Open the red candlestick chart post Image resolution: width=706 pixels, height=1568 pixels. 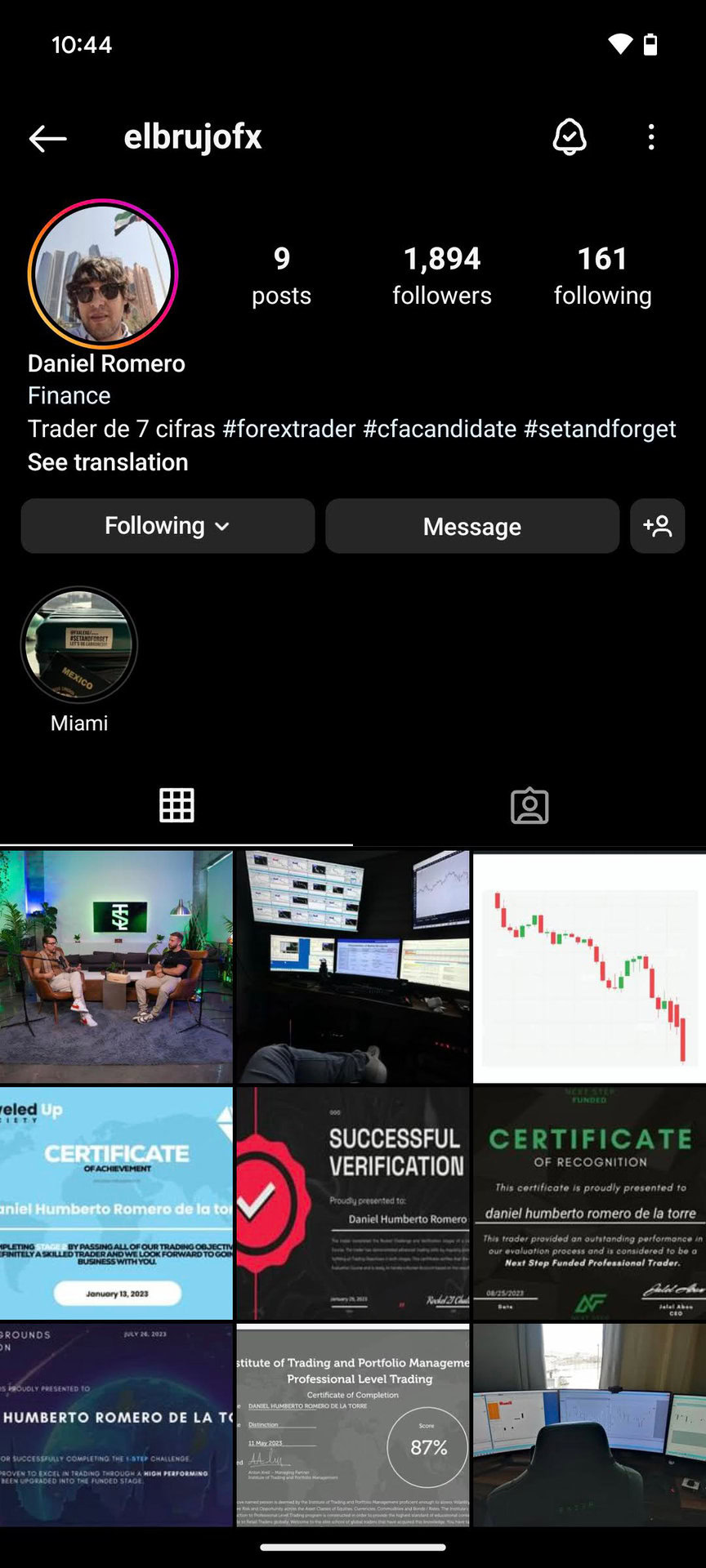point(589,967)
